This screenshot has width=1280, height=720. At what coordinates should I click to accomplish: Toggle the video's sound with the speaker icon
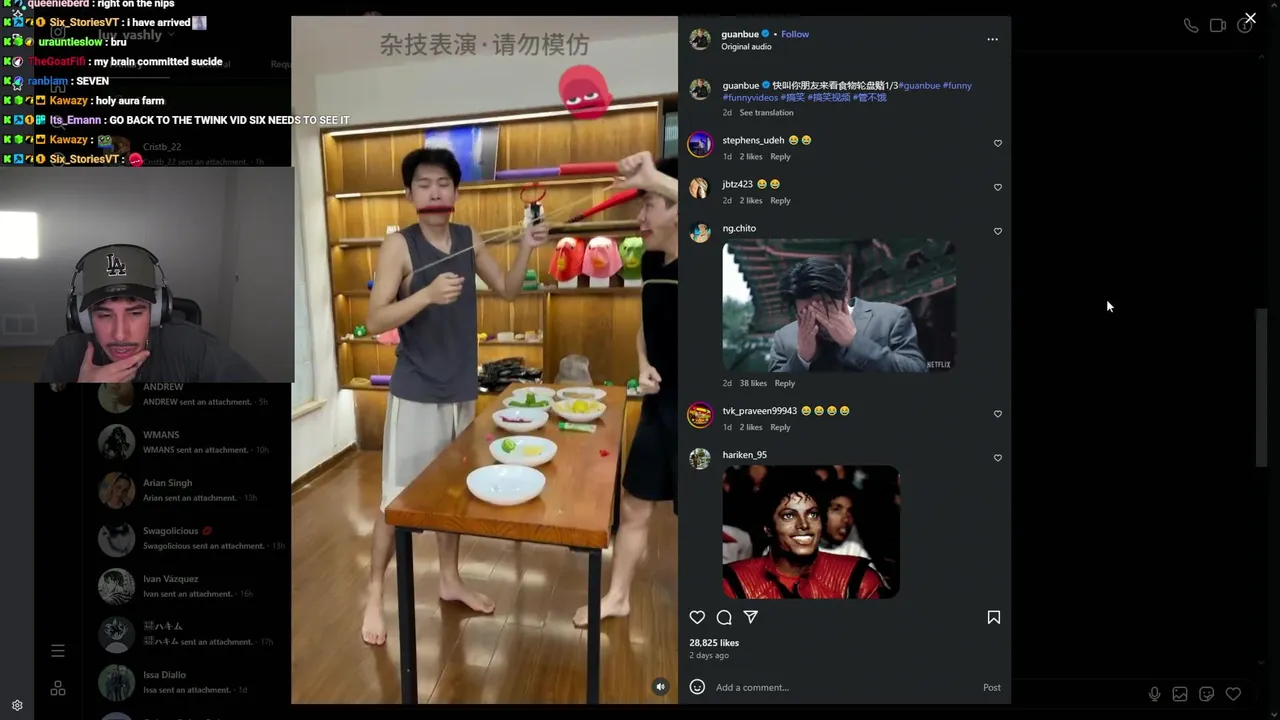(660, 686)
